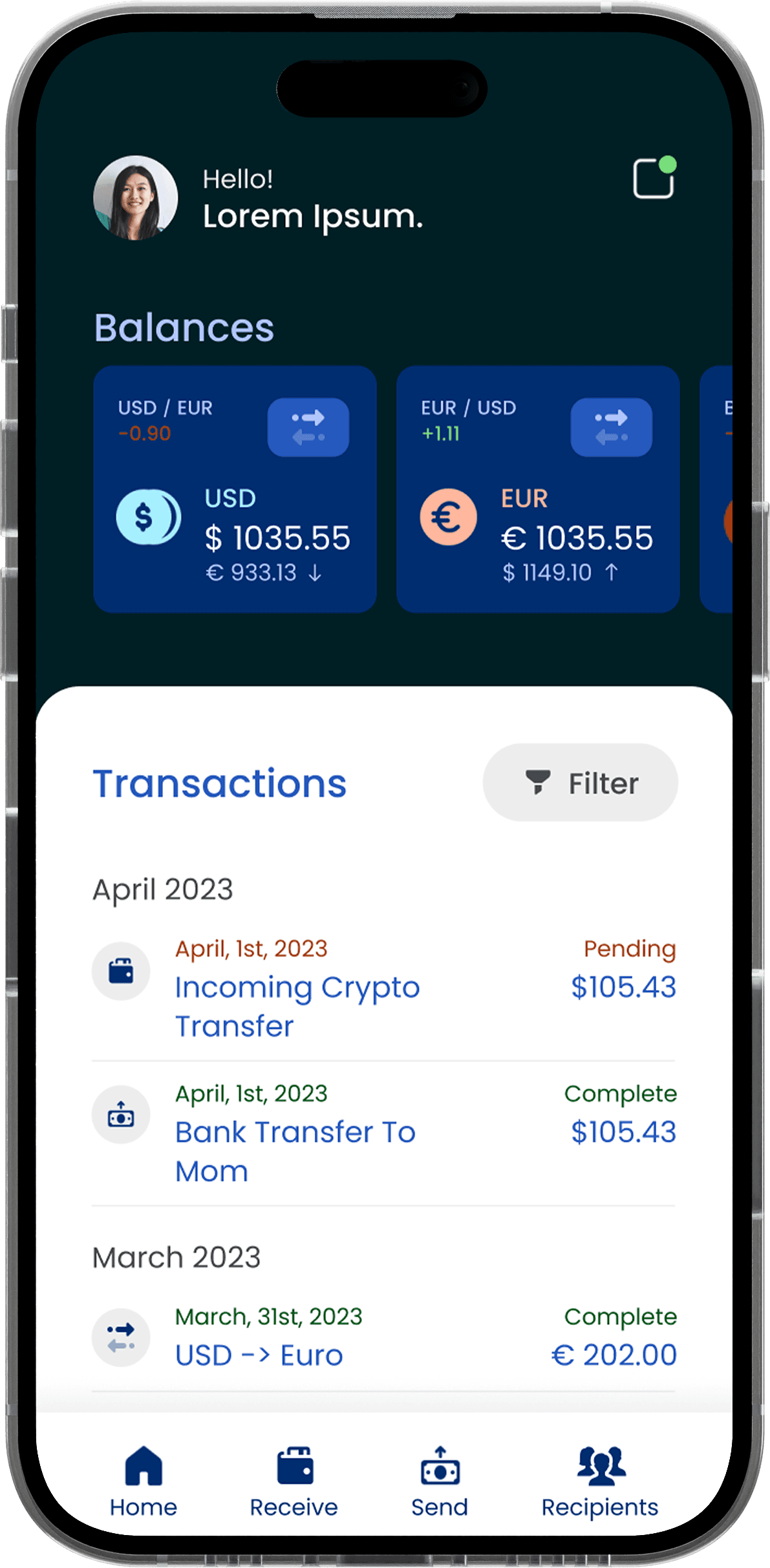
Task: Switch to the Transactions section
Action: coord(220,783)
